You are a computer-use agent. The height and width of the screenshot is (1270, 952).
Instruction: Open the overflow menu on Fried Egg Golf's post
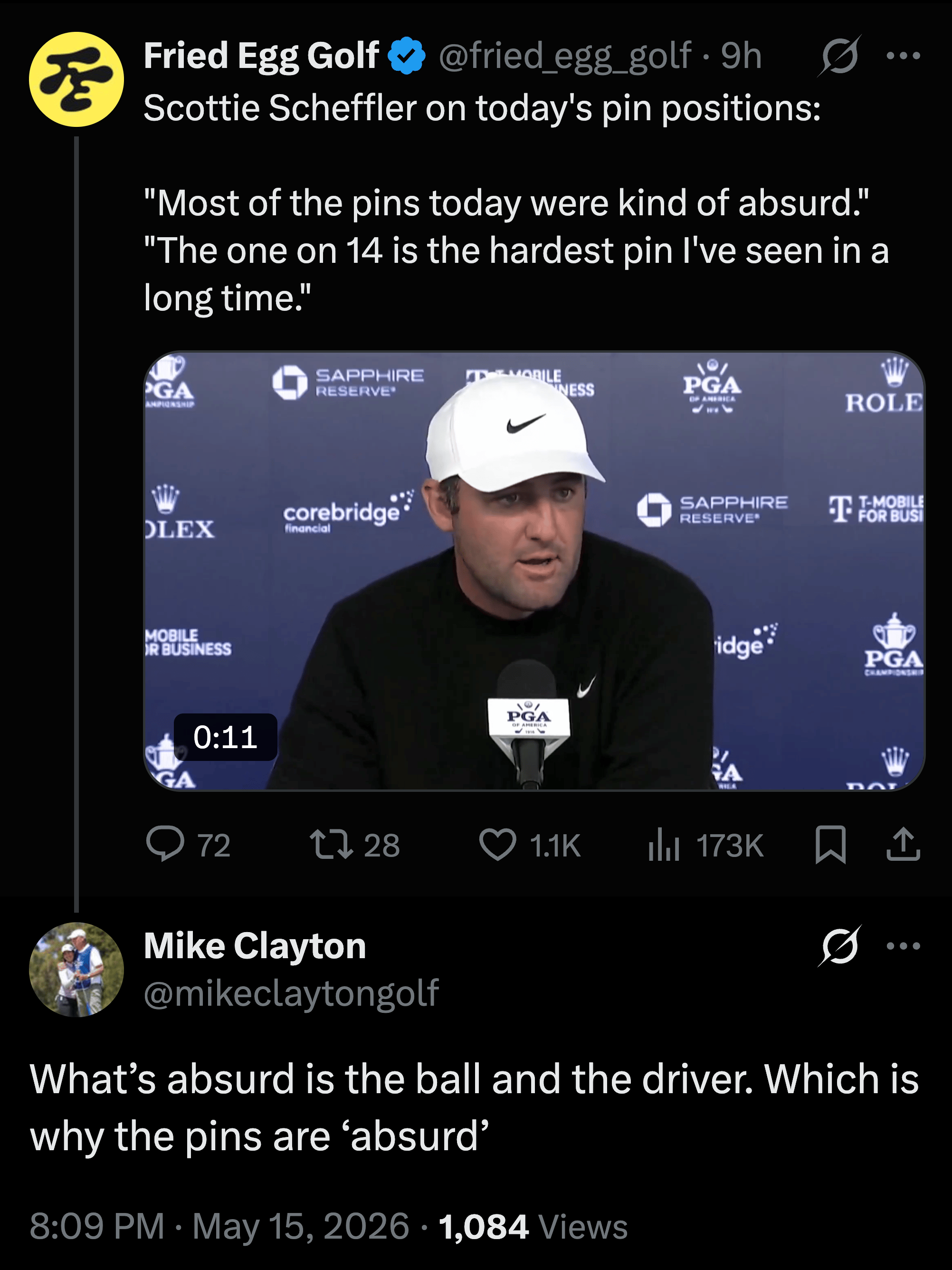pos(903,56)
